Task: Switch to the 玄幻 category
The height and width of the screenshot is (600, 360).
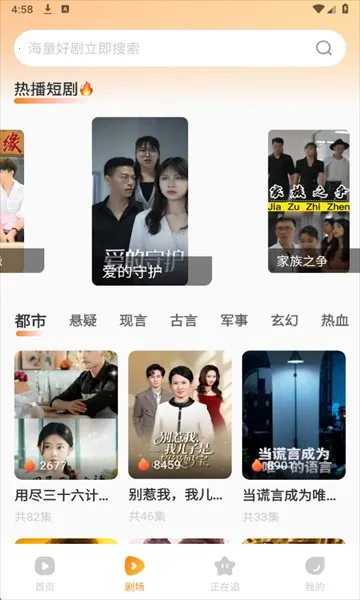Action: click(284, 321)
